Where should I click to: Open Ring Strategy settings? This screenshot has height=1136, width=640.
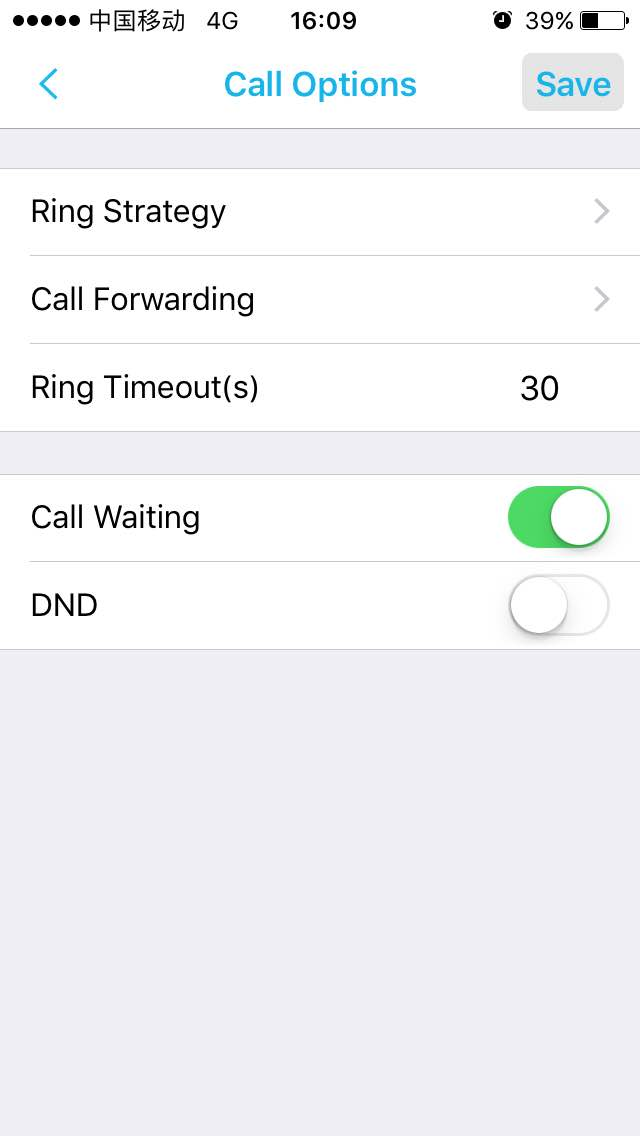pyautogui.click(x=320, y=212)
